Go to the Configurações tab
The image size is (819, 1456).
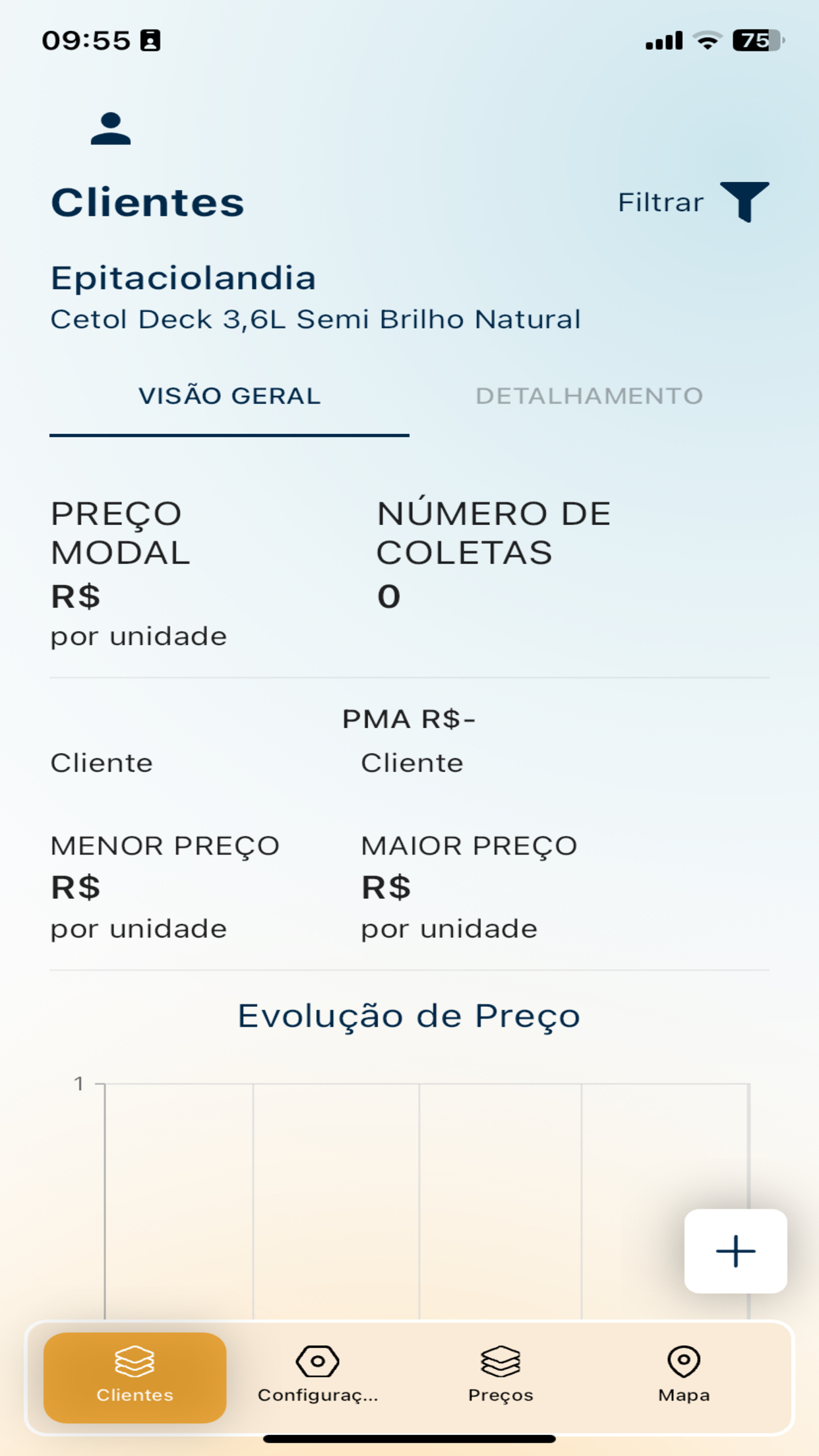pos(318,1378)
